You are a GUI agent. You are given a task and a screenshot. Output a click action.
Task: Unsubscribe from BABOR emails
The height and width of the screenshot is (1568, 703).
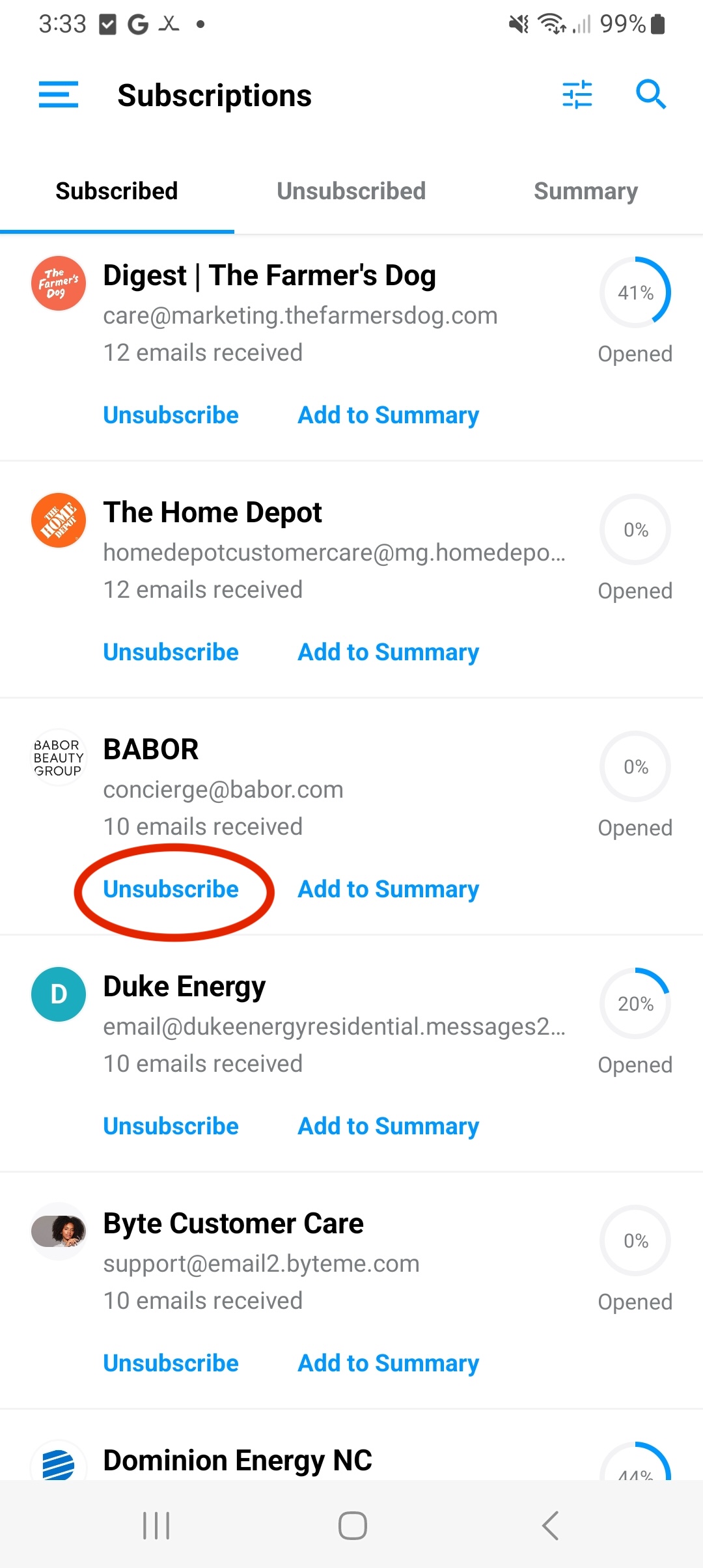(x=171, y=889)
